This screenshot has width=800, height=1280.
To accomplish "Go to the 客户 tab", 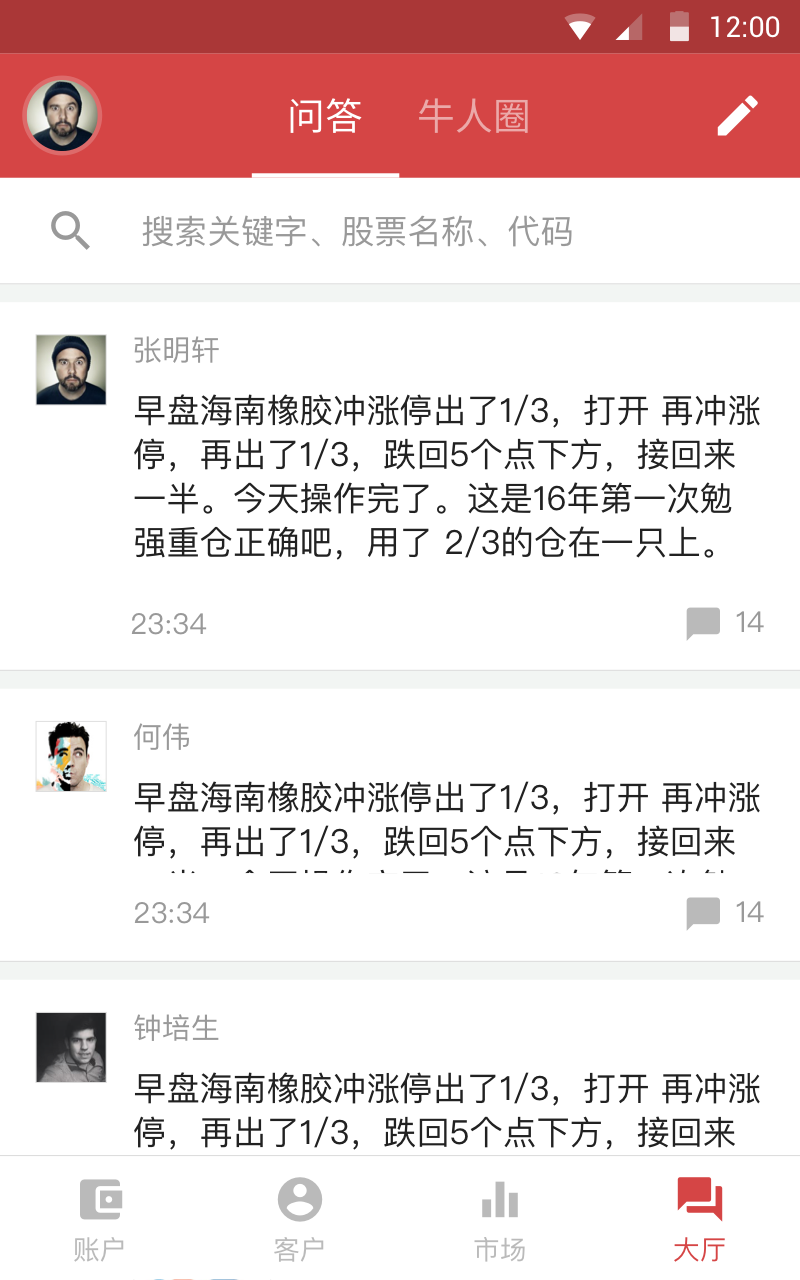I will click(300, 1218).
